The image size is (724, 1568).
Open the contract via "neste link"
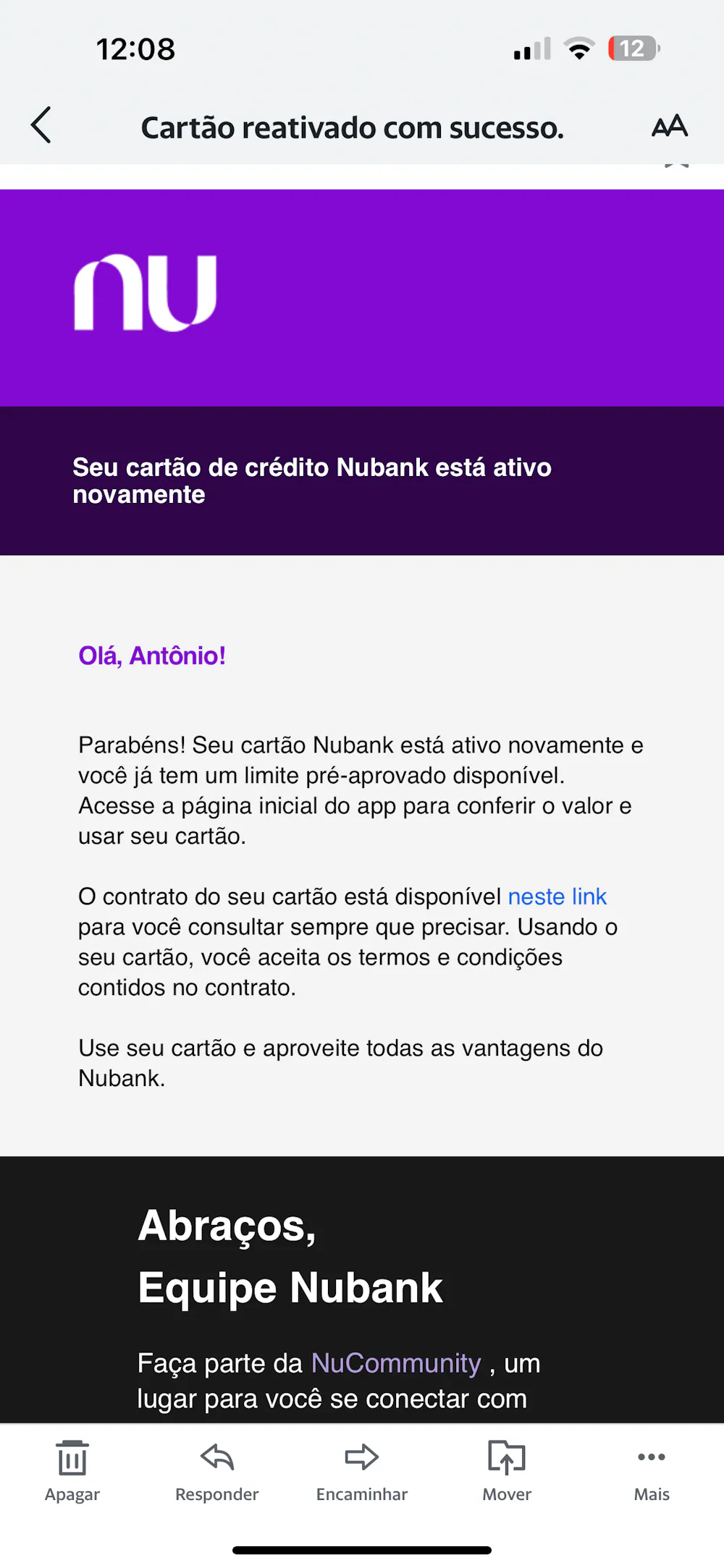pos(557,897)
